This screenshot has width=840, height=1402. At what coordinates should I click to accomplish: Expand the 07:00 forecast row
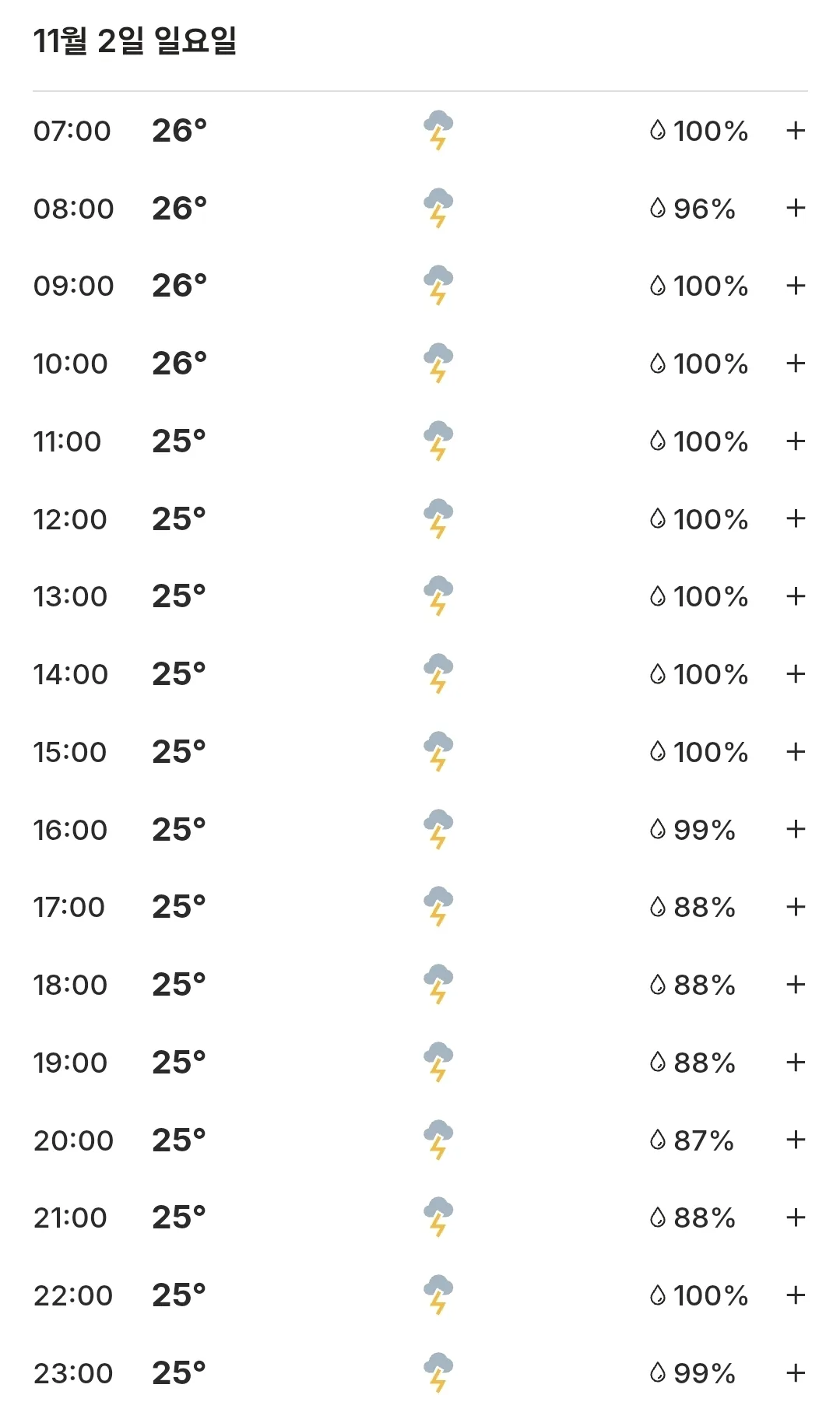click(x=795, y=131)
